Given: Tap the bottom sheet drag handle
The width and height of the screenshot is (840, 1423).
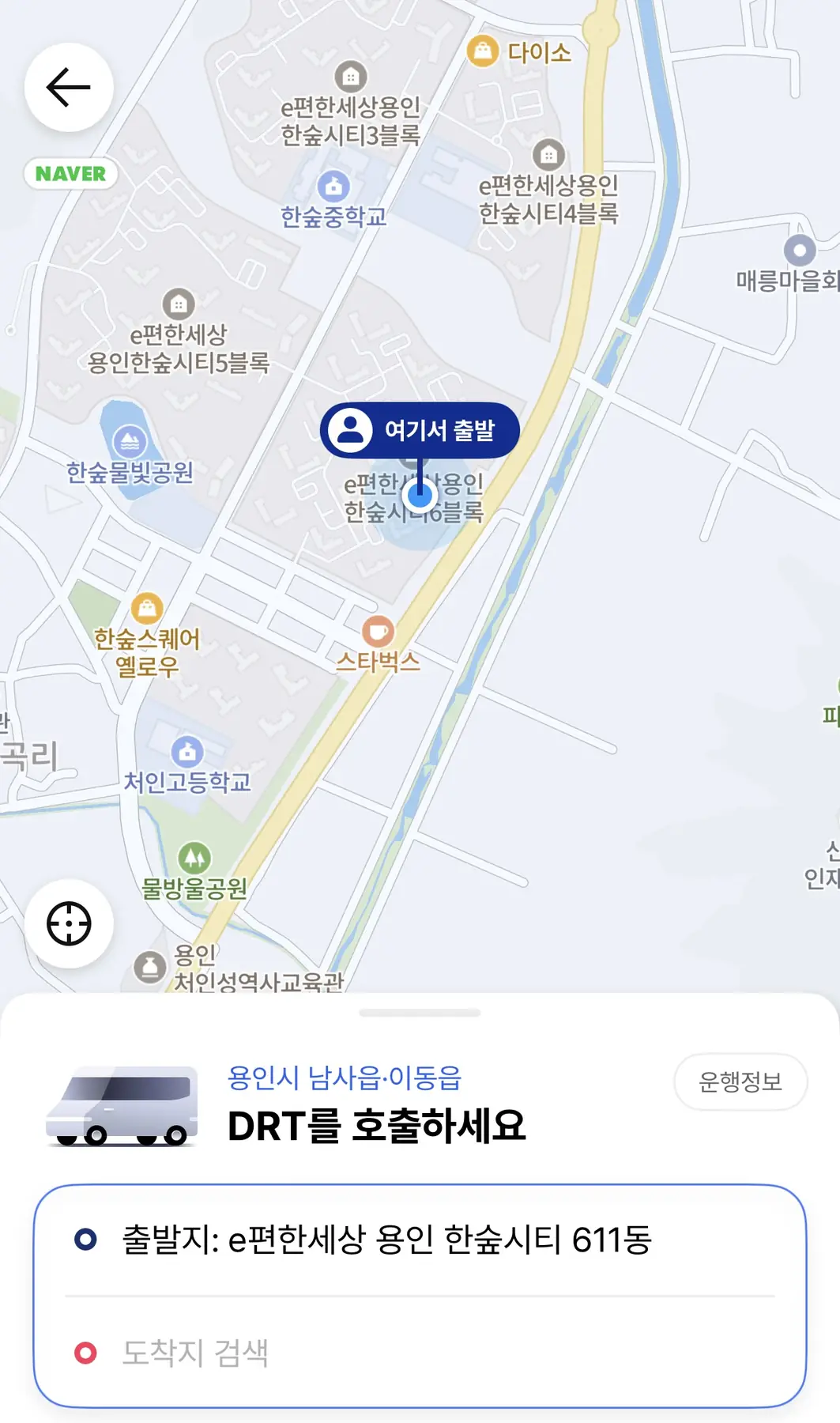Looking at the screenshot, I should coord(420,1013).
